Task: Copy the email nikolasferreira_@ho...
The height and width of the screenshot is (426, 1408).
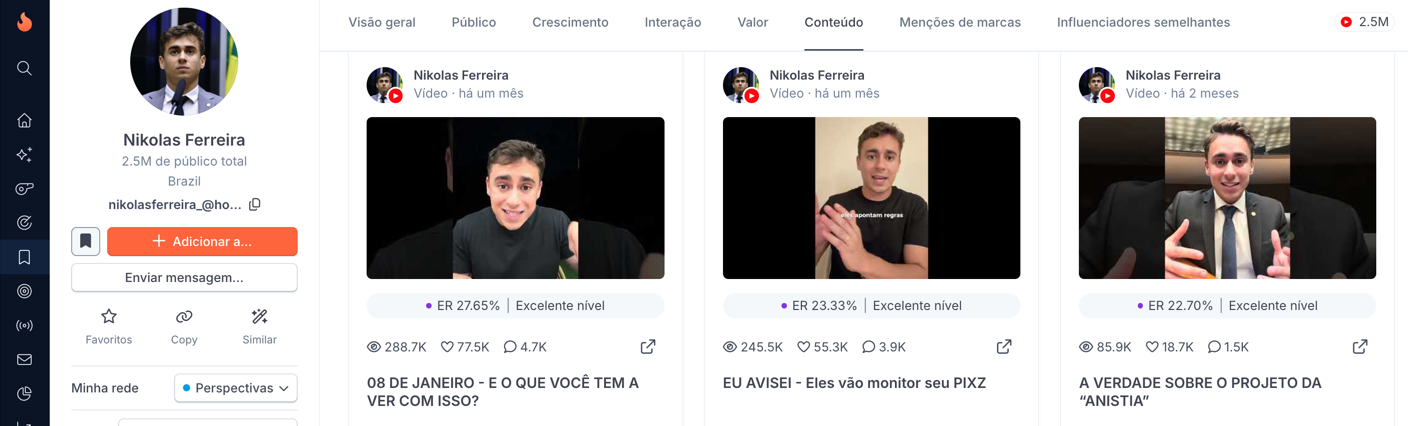Action: [255, 205]
